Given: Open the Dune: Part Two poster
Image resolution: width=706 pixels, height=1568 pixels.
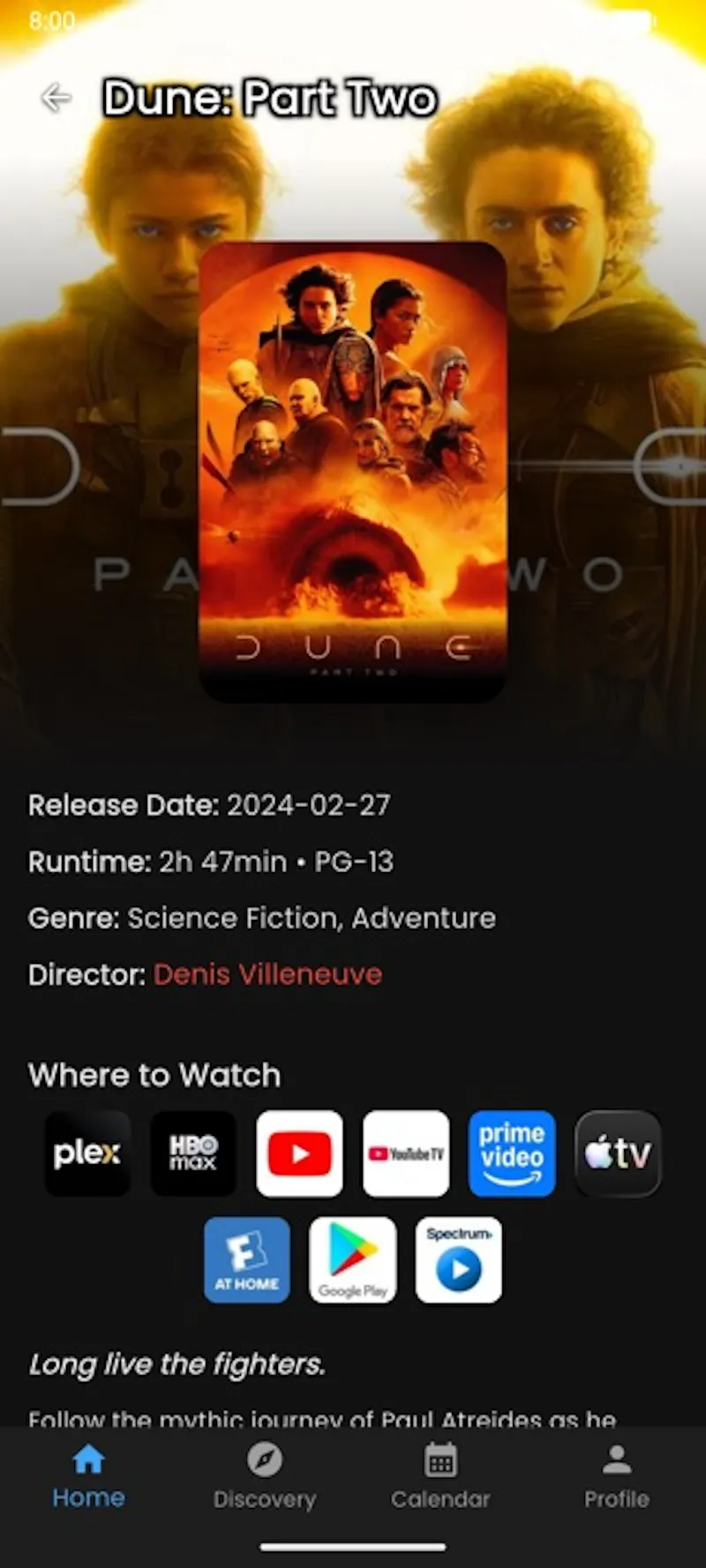Looking at the screenshot, I should [x=353, y=472].
